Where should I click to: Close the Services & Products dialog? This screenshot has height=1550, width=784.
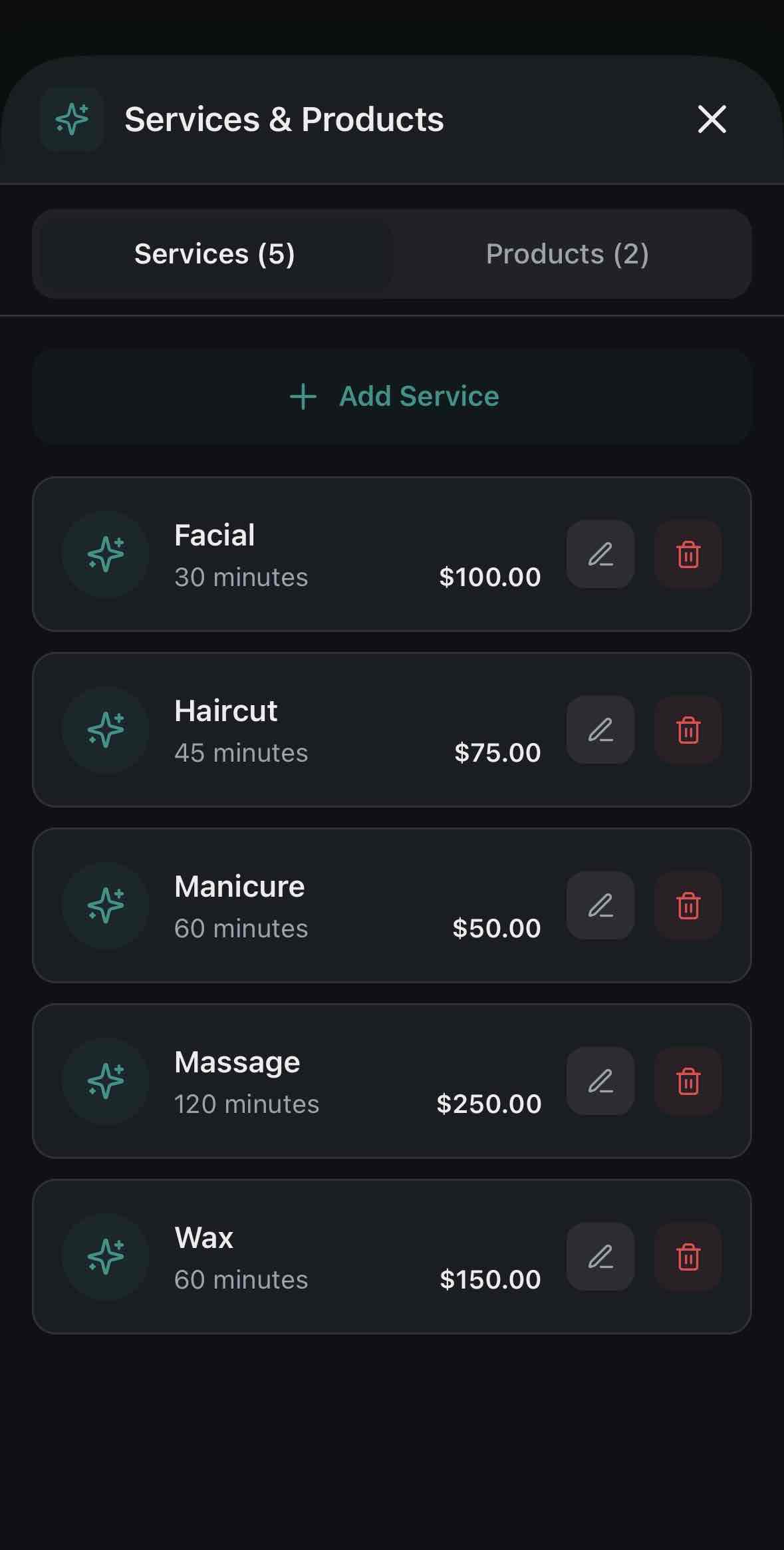pyautogui.click(x=711, y=120)
